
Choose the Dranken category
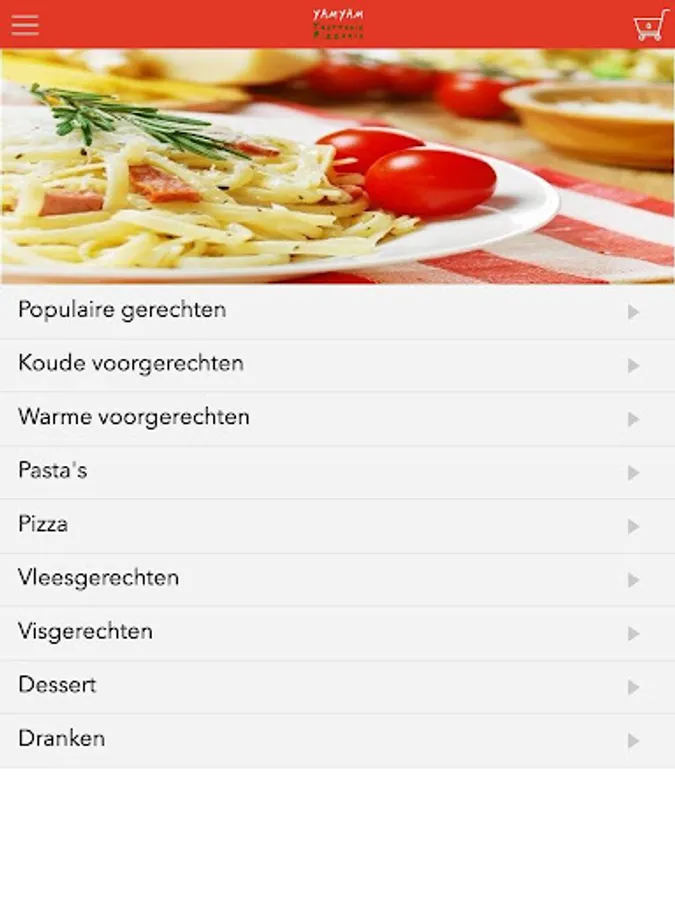[x=337, y=740]
